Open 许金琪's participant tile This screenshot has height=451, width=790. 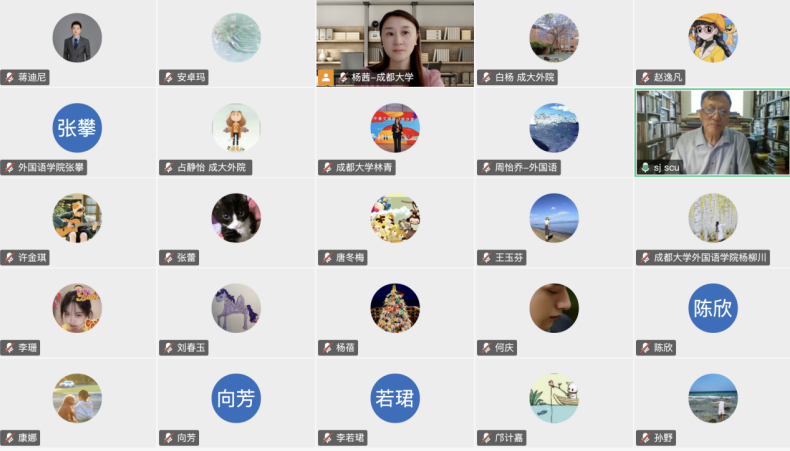pos(77,218)
